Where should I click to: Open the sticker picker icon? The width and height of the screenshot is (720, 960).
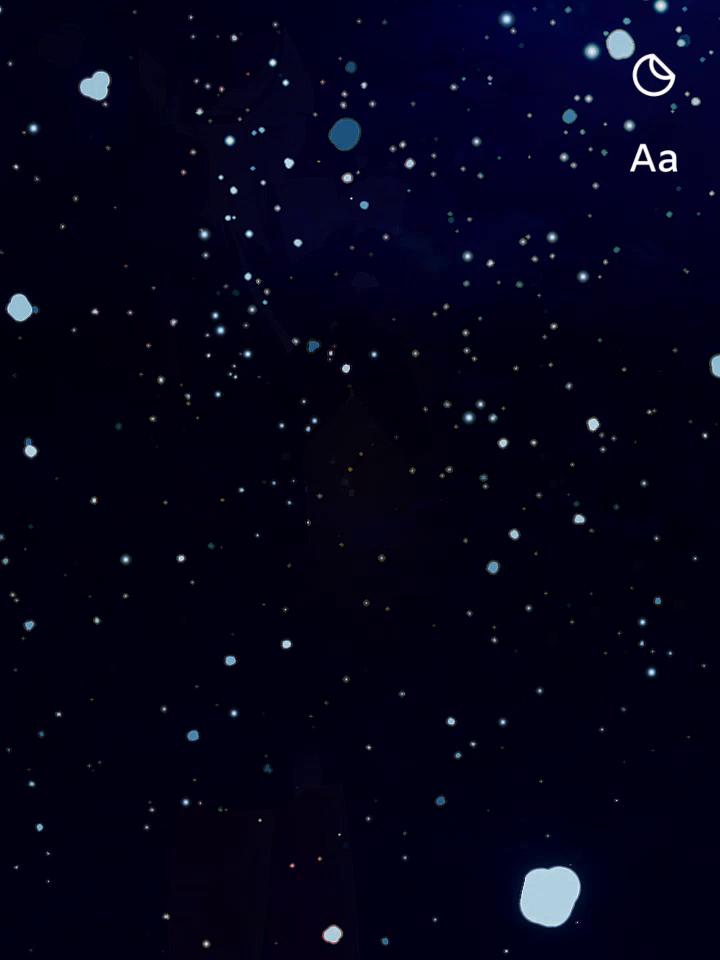(x=653, y=75)
